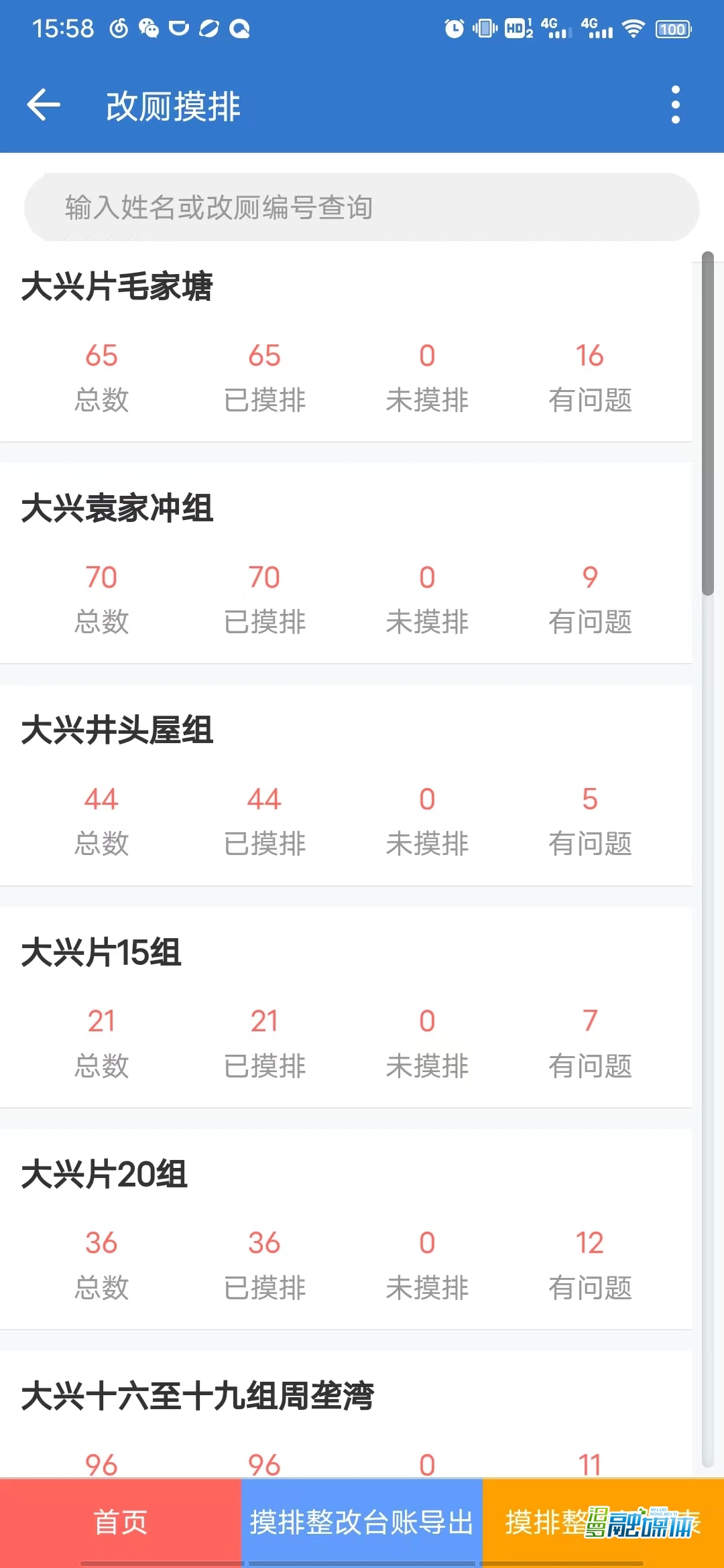
Task: Tap the 有问题 count 16 under 毛家塘
Action: (589, 355)
